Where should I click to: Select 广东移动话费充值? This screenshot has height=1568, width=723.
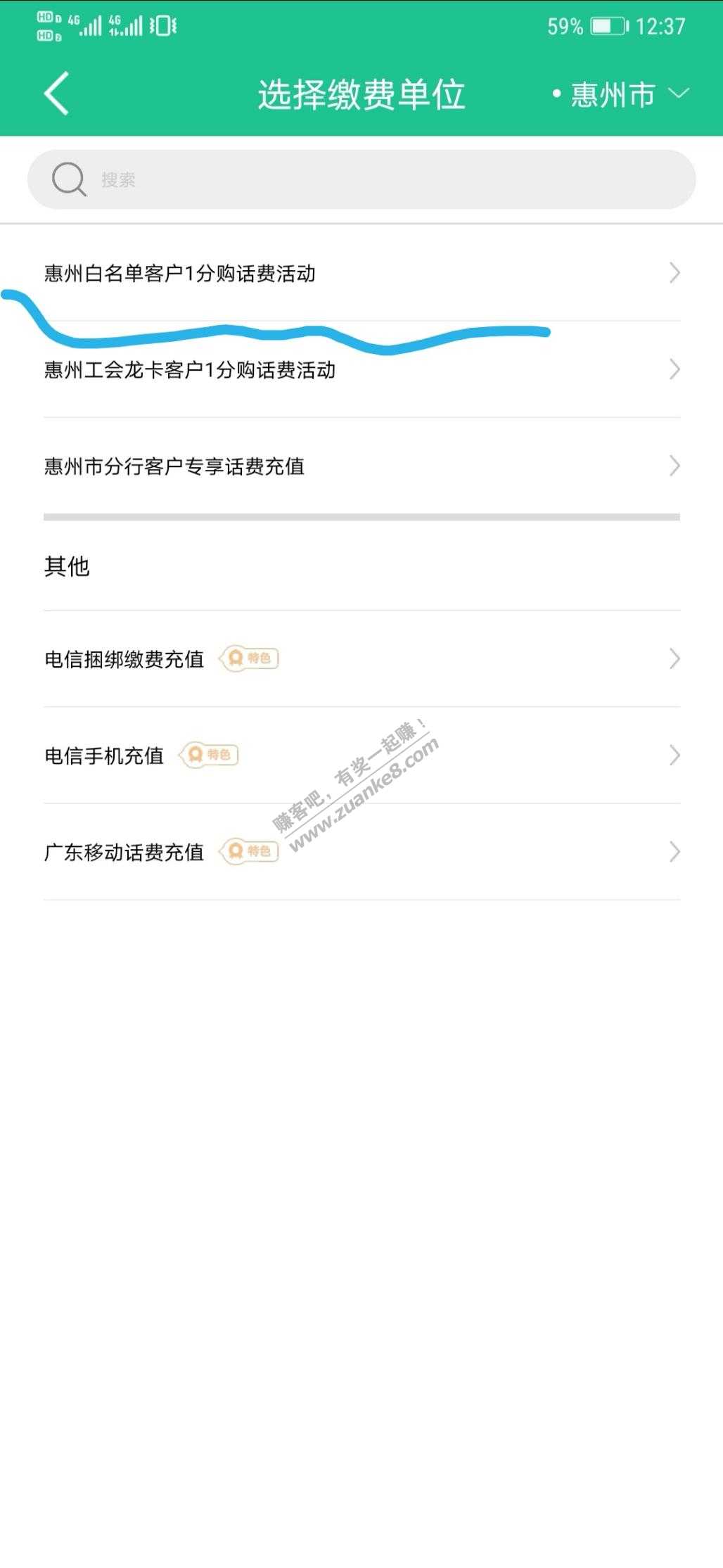(x=361, y=852)
